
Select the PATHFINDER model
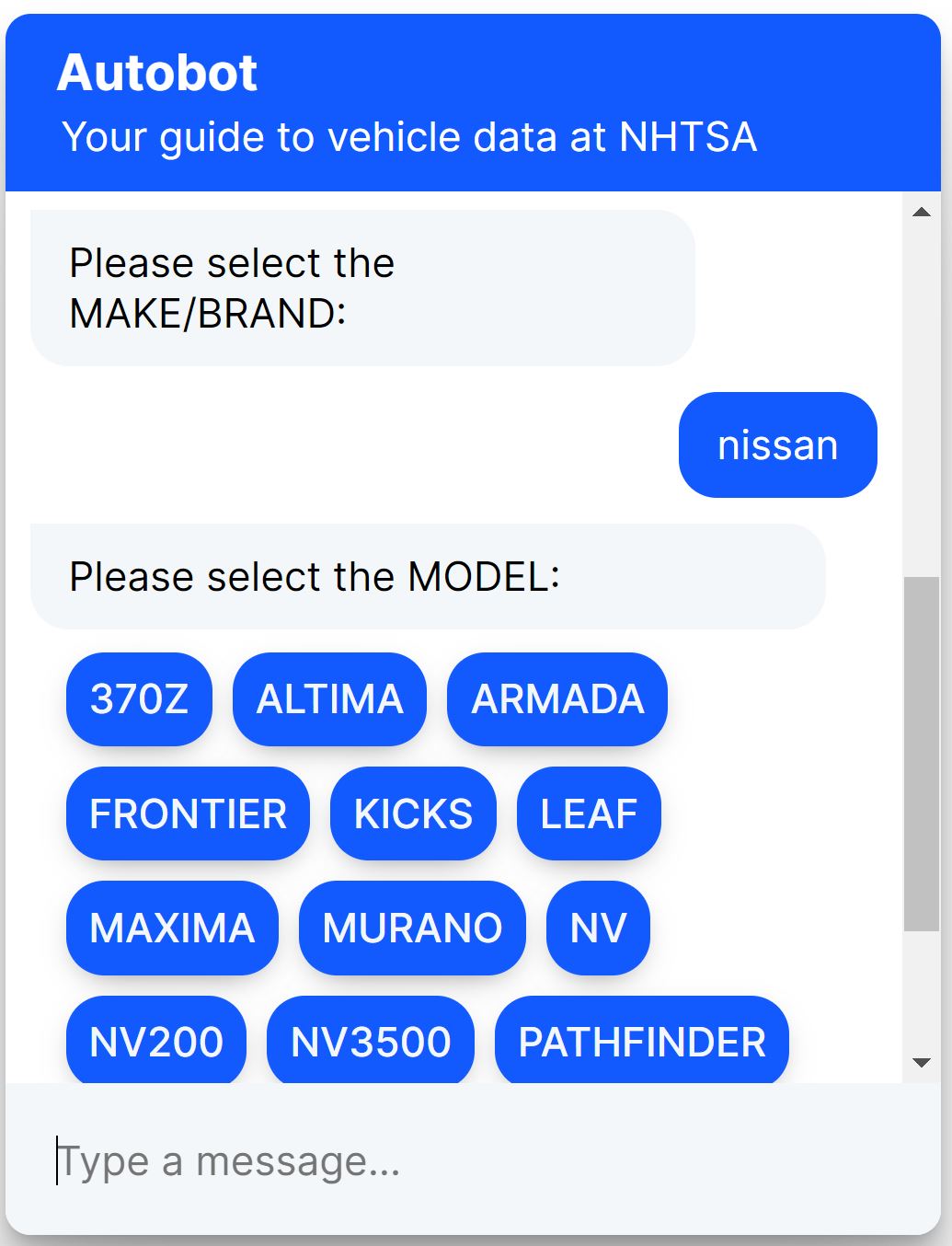[x=642, y=1042]
